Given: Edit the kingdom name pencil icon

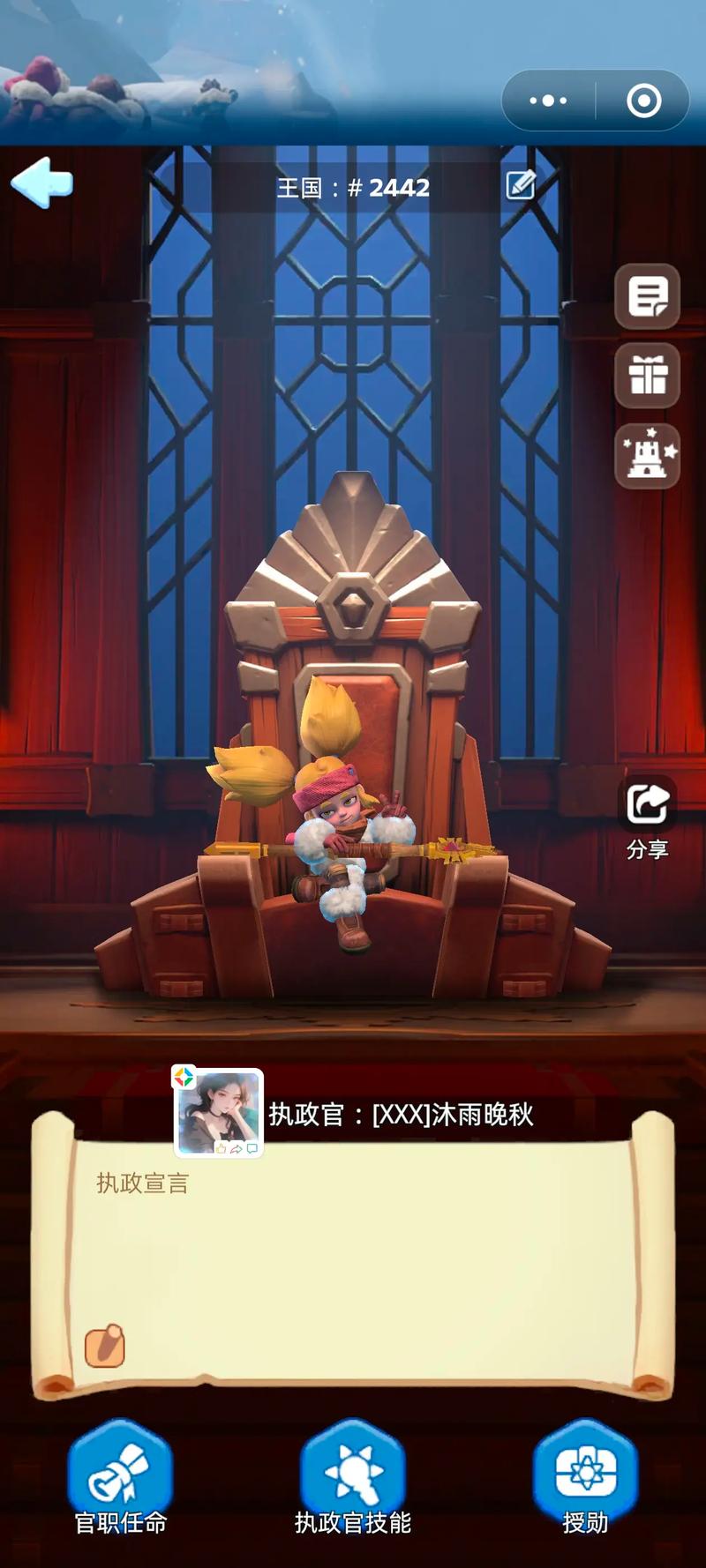Looking at the screenshot, I should (521, 185).
